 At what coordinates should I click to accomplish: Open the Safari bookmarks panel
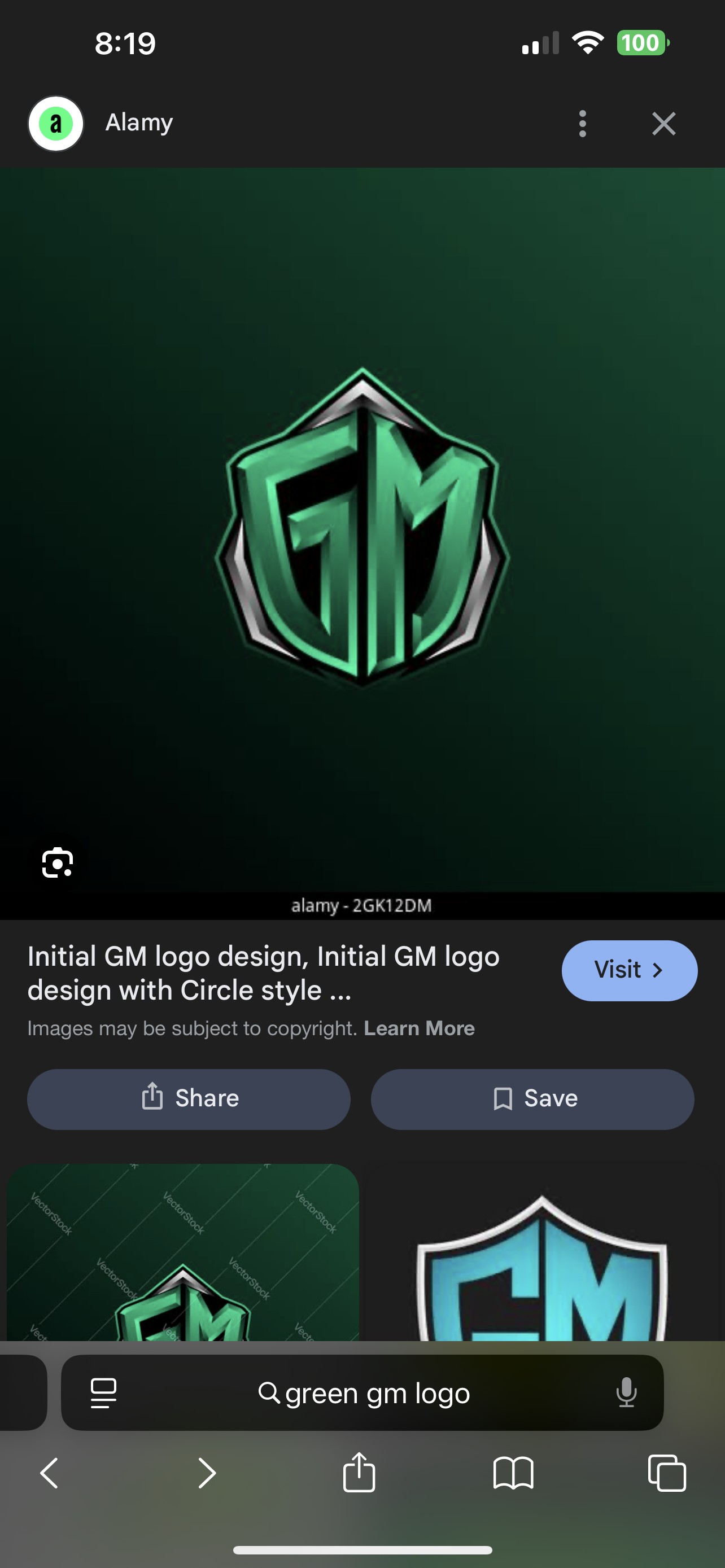click(x=514, y=1474)
